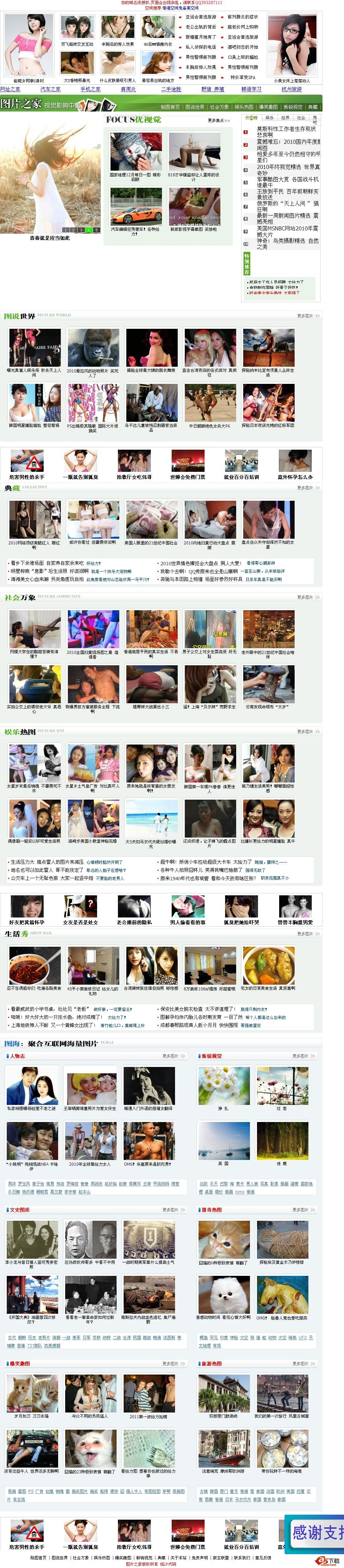
Task: Tap 更多焦点 next to FOCUS优视觉
Action: coord(219,121)
